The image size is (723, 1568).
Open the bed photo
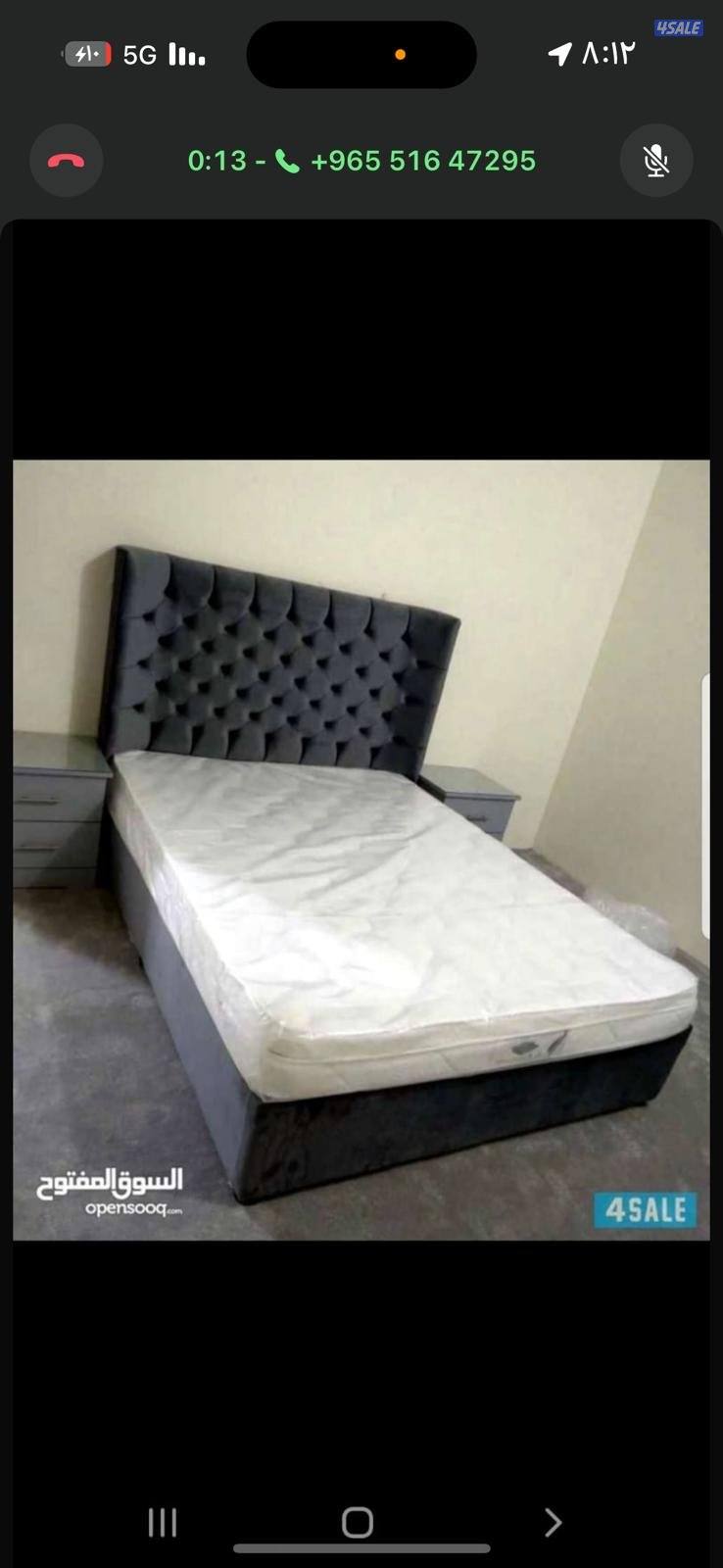[x=361, y=850]
